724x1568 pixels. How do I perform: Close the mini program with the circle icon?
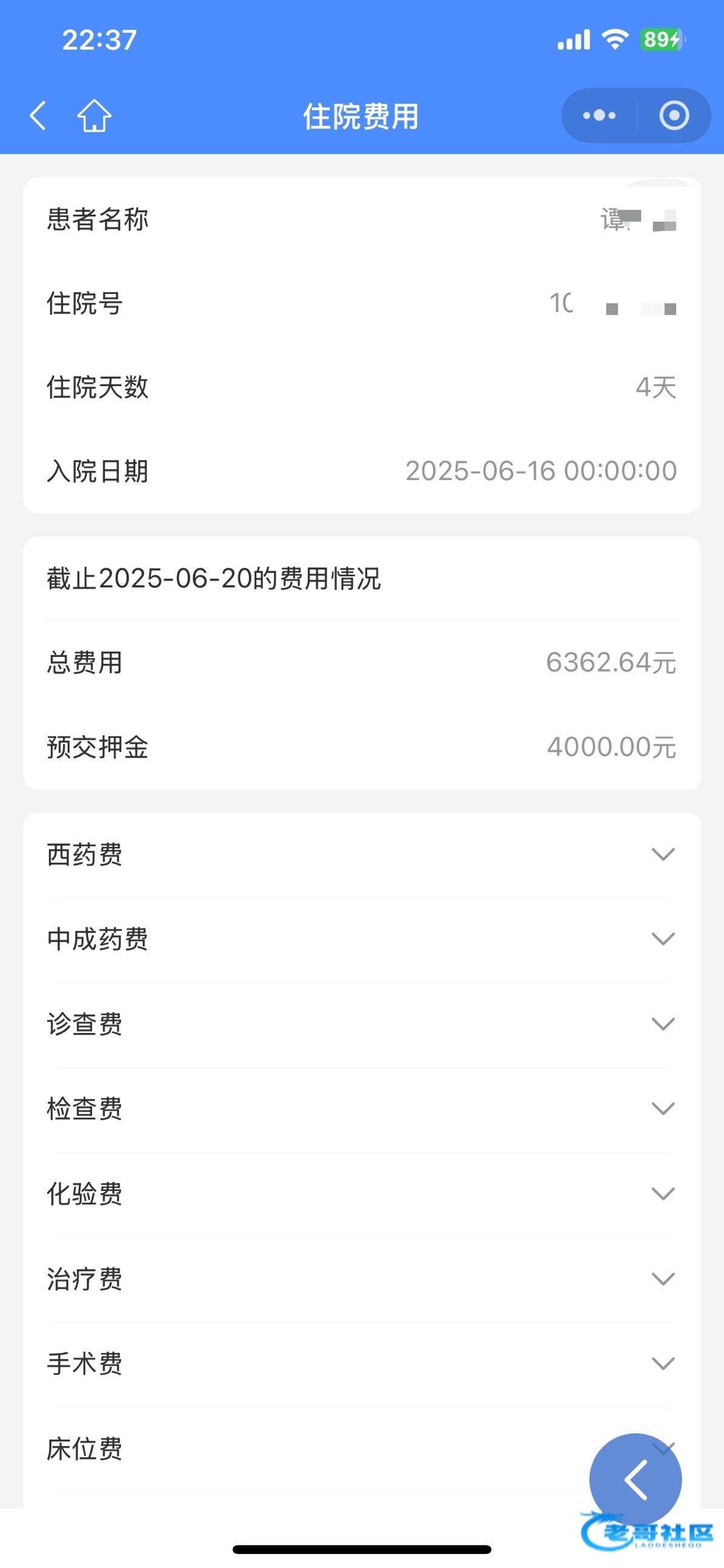[x=674, y=116]
